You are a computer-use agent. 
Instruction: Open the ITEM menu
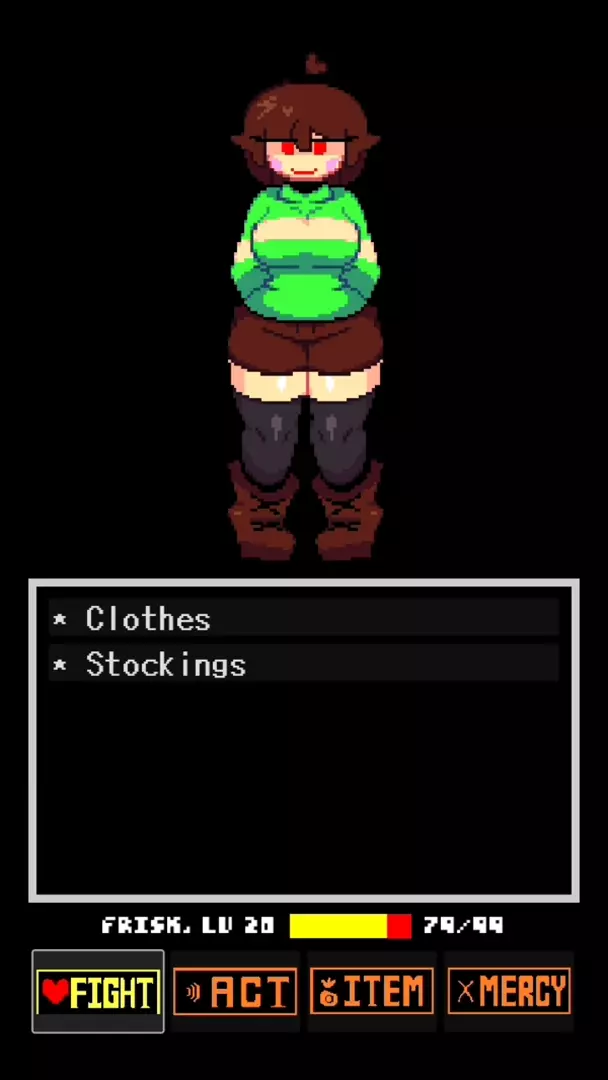coord(371,992)
